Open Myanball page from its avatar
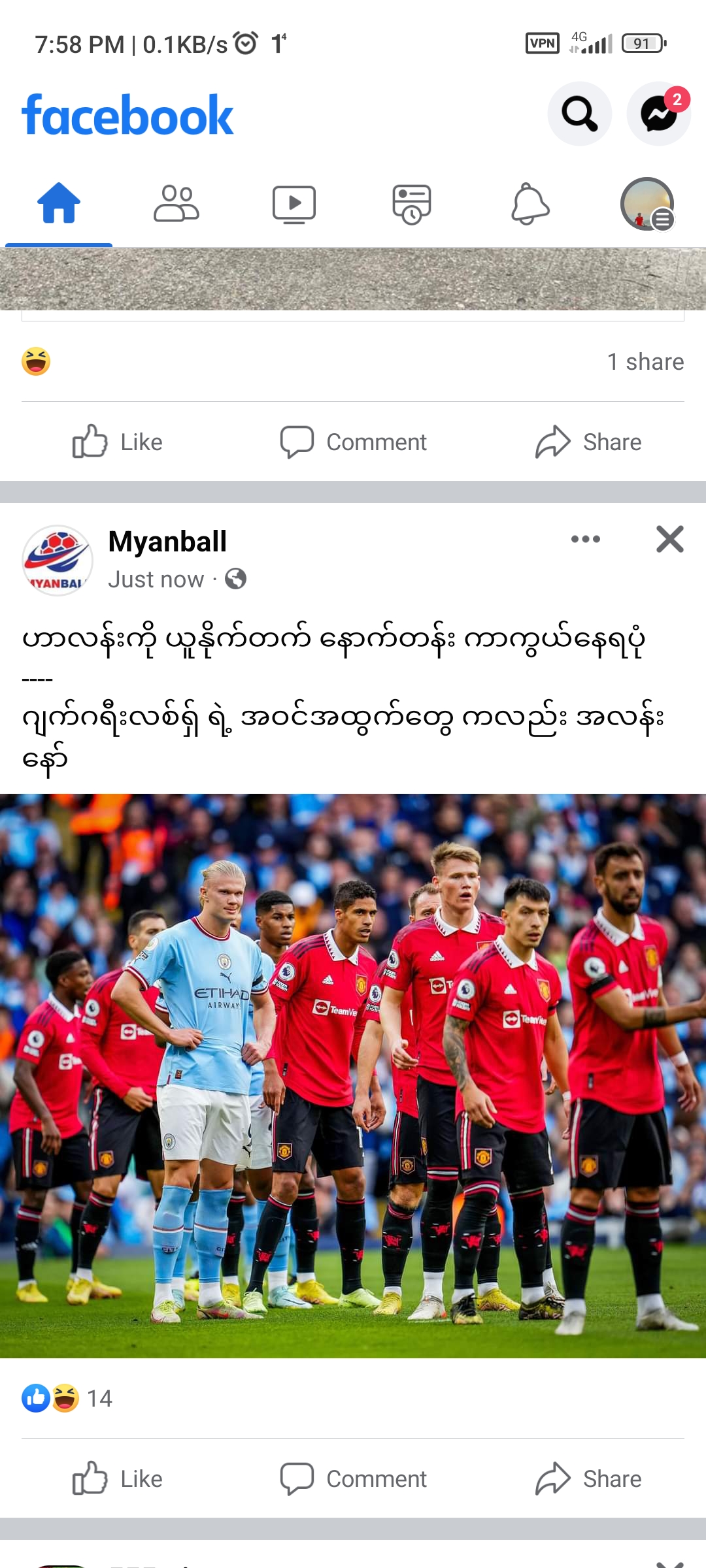Image resolution: width=706 pixels, height=1568 pixels. 58,561
